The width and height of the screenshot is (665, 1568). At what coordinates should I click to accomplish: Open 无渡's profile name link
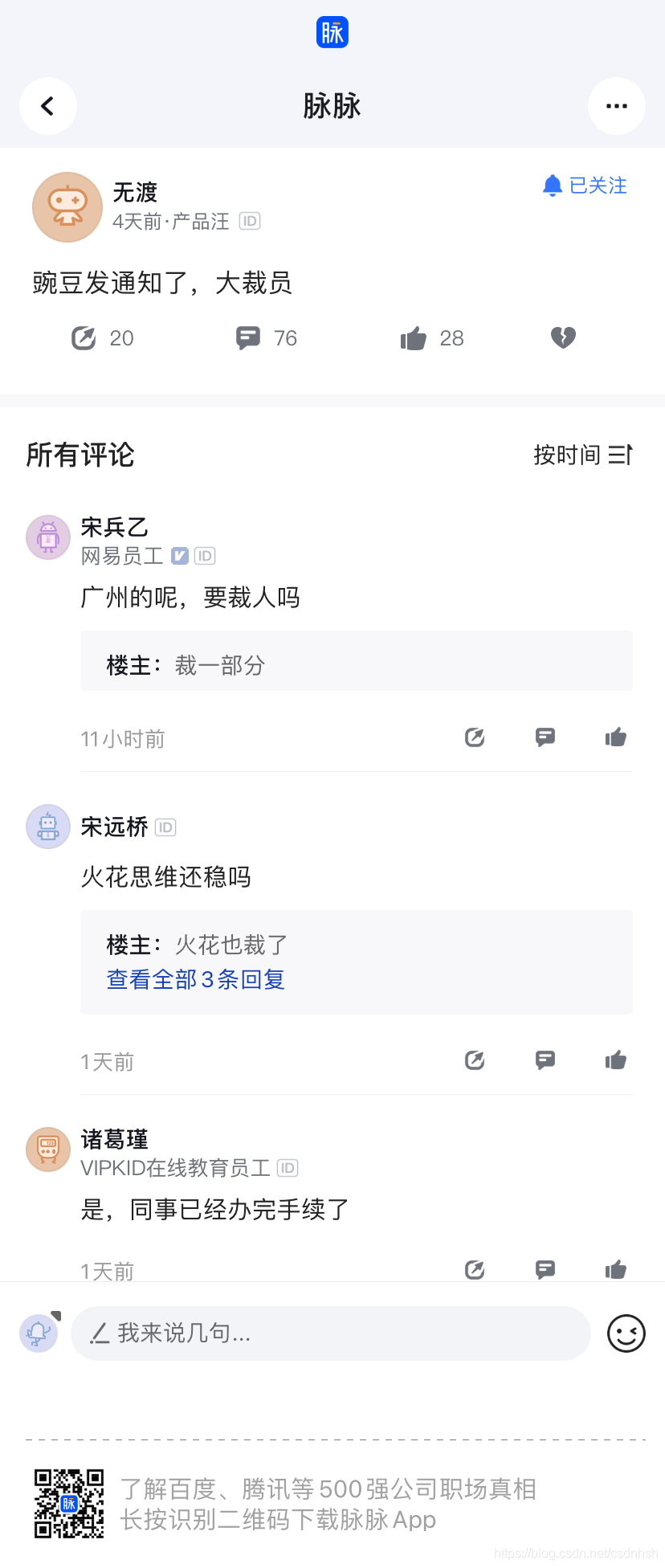135,192
